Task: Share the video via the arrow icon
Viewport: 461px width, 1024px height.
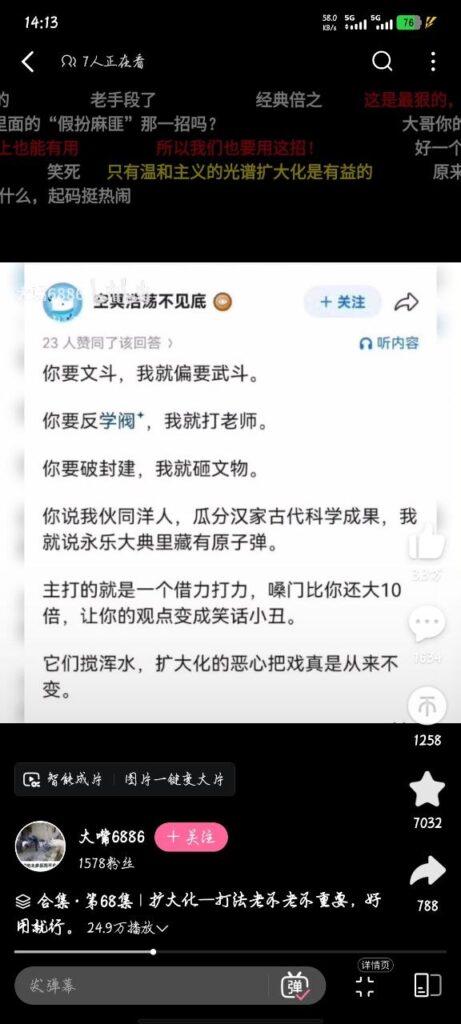Action: click(x=427, y=871)
